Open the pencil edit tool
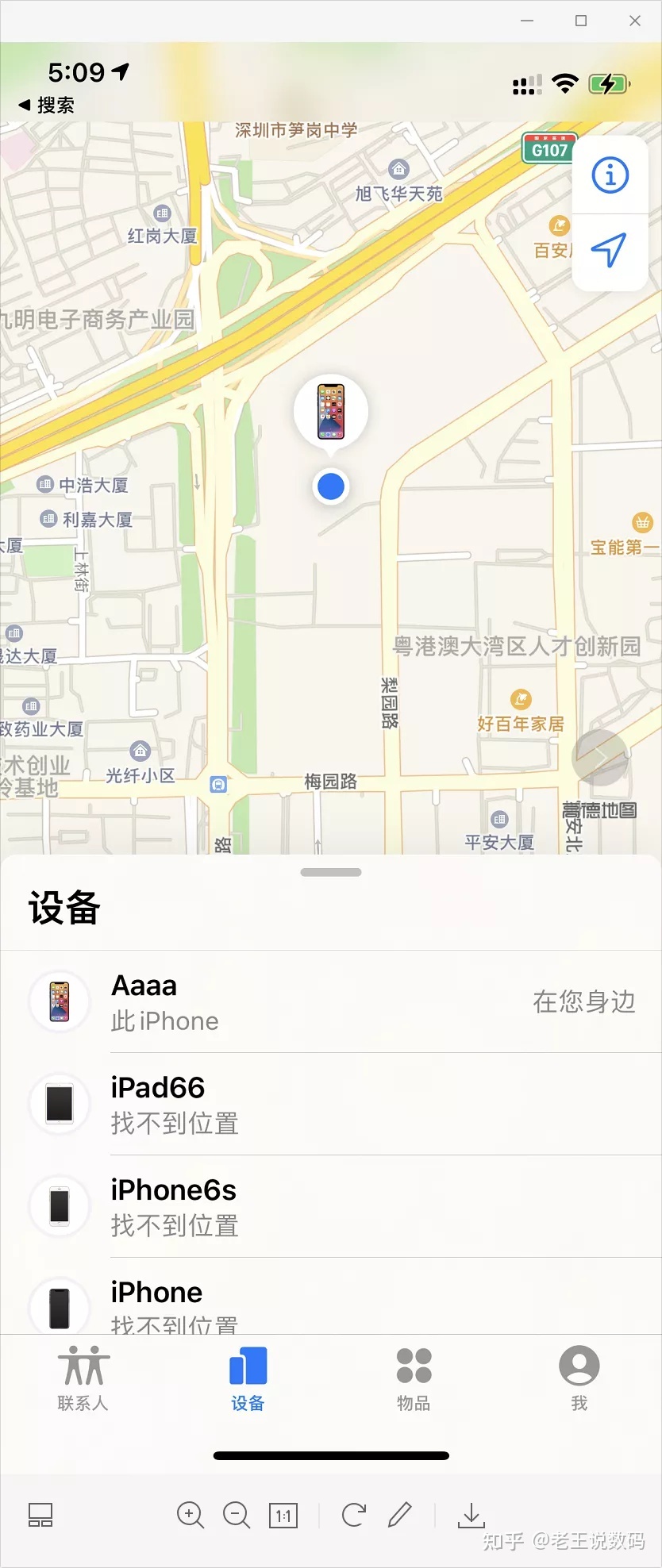This screenshot has height=1568, width=662. point(400,1515)
